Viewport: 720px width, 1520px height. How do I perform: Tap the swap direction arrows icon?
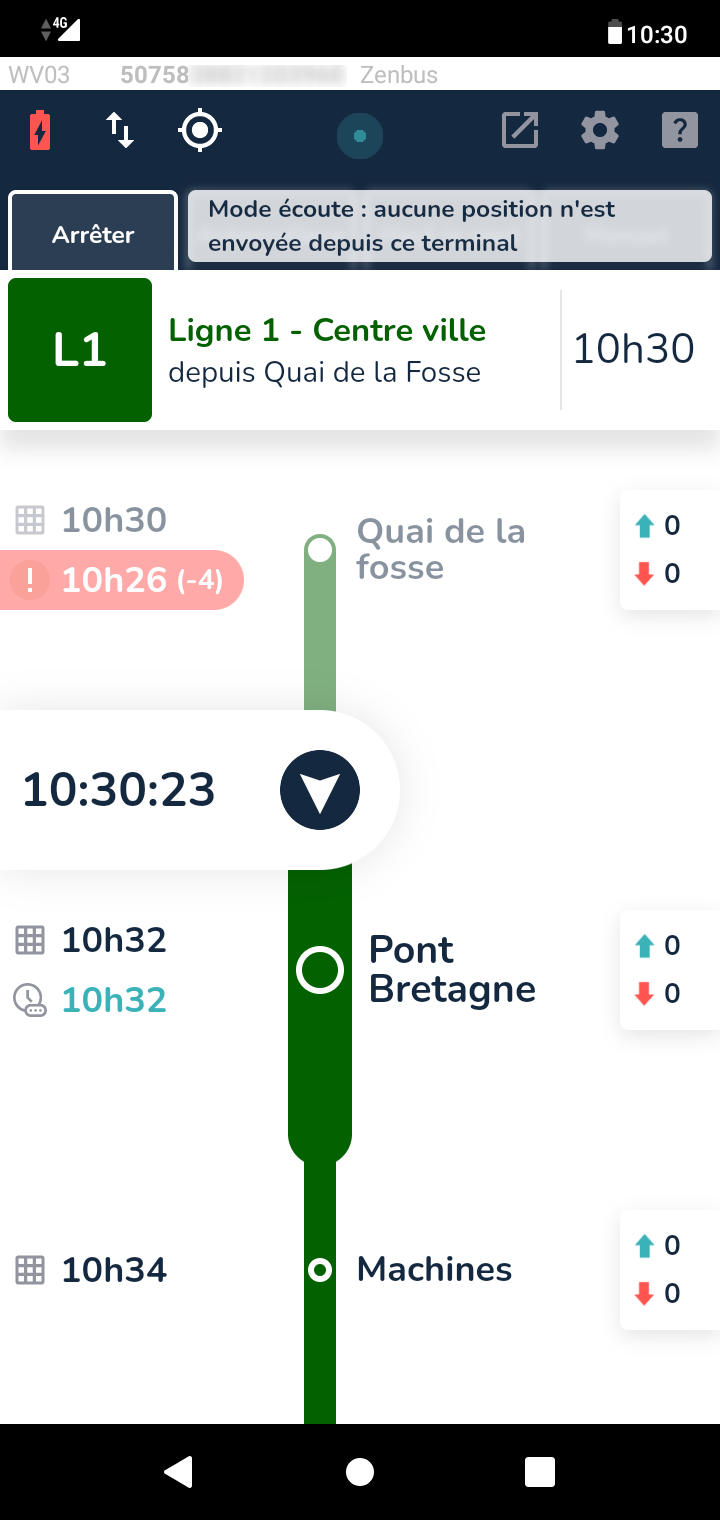click(x=120, y=132)
